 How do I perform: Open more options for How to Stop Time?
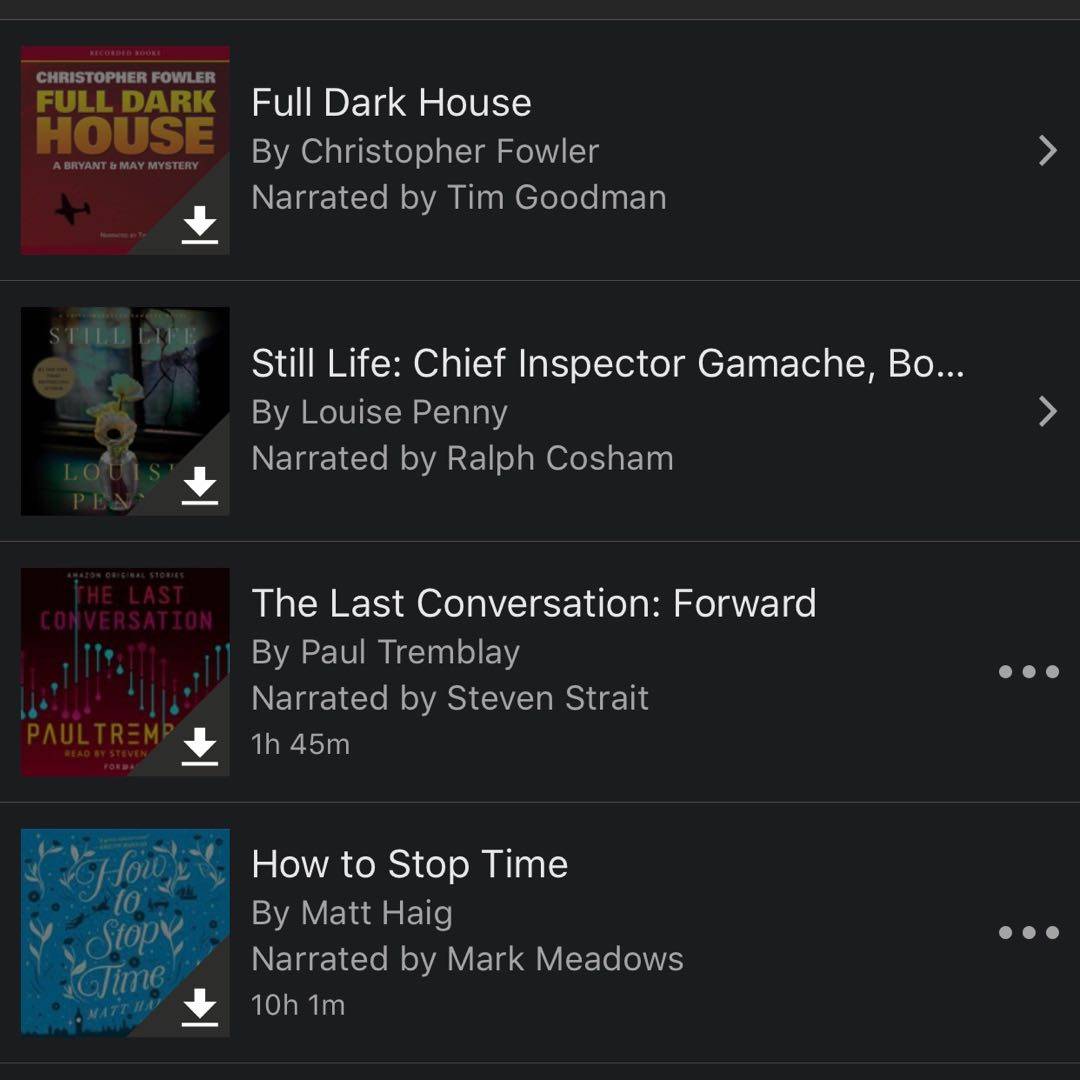point(1028,933)
